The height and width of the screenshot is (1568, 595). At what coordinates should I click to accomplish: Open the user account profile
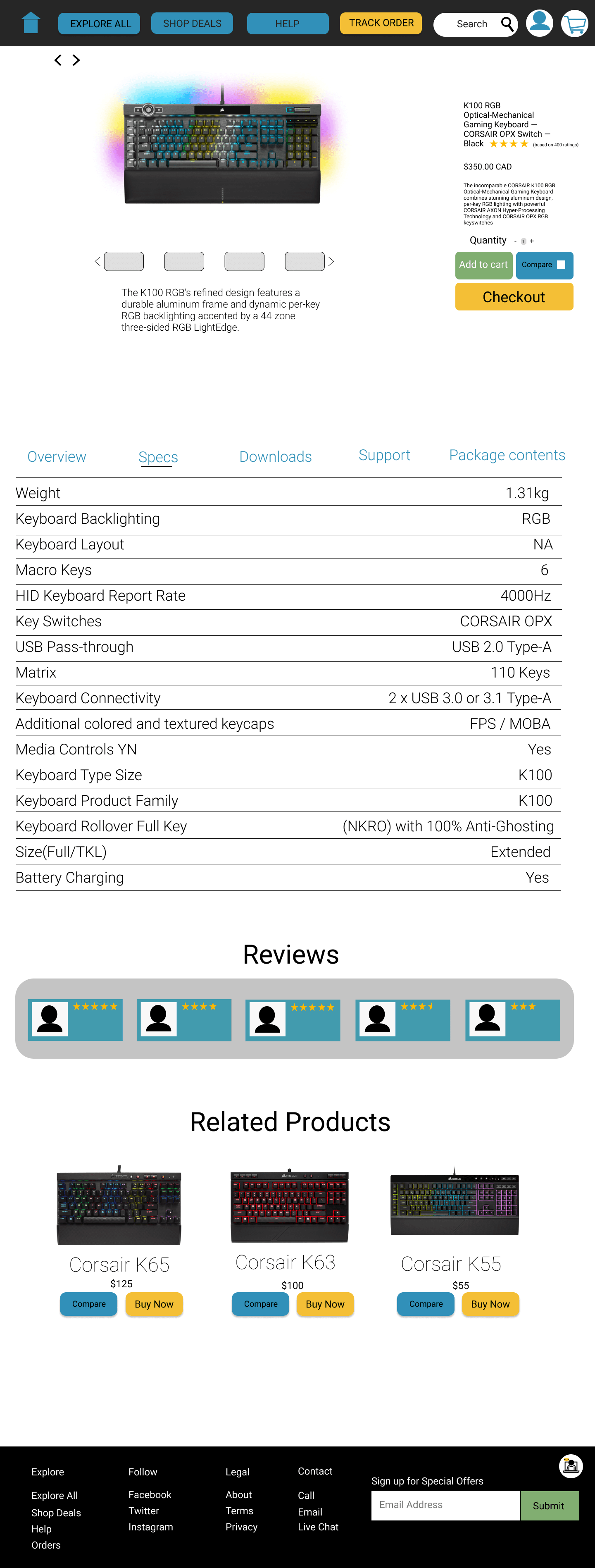click(x=539, y=23)
